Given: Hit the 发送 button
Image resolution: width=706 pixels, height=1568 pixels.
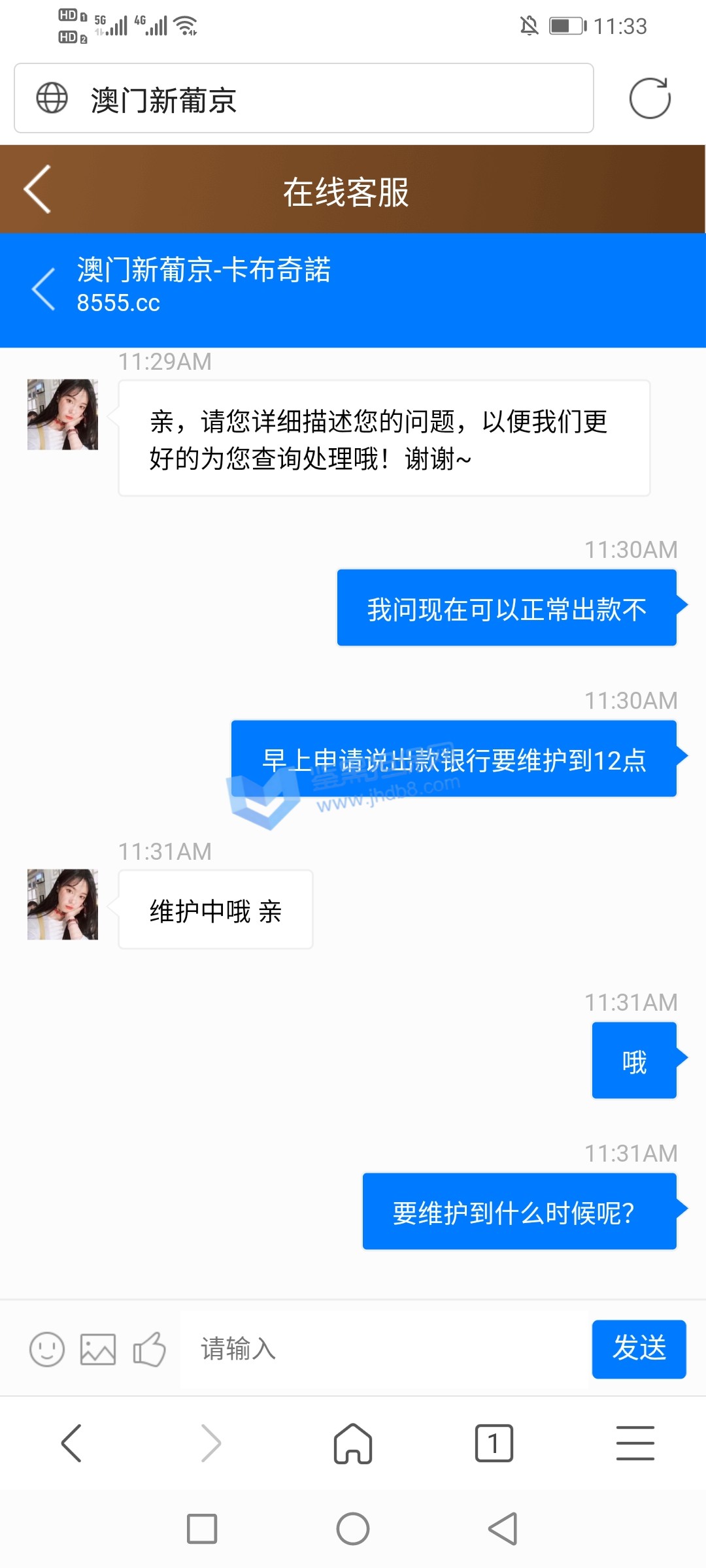Looking at the screenshot, I should [x=639, y=1349].
